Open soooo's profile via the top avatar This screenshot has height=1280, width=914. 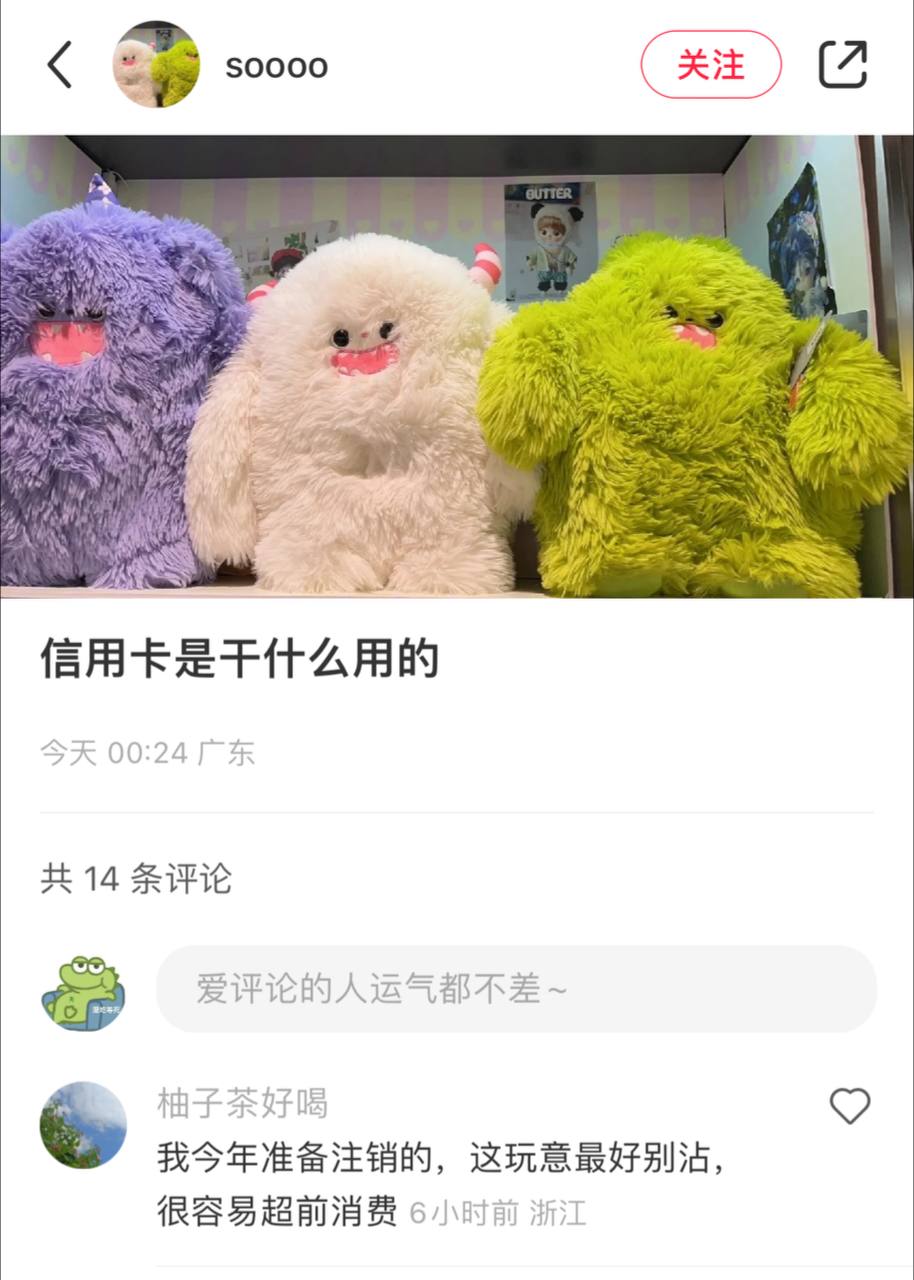click(x=157, y=65)
